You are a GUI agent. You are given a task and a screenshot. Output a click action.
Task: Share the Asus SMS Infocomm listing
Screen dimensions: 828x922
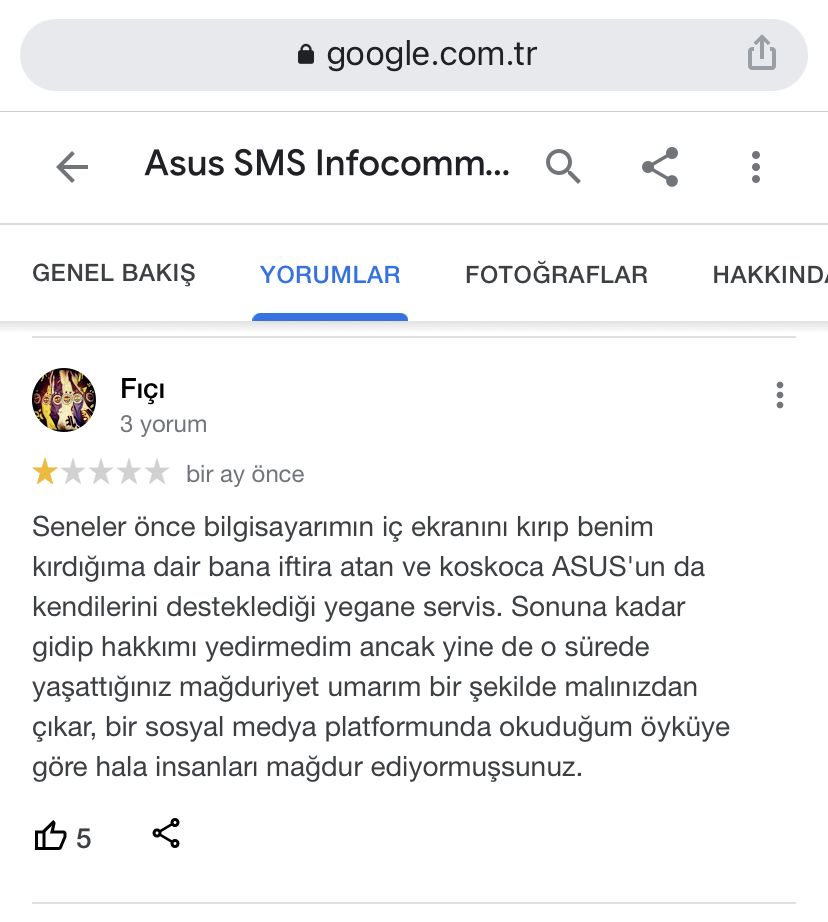point(660,167)
